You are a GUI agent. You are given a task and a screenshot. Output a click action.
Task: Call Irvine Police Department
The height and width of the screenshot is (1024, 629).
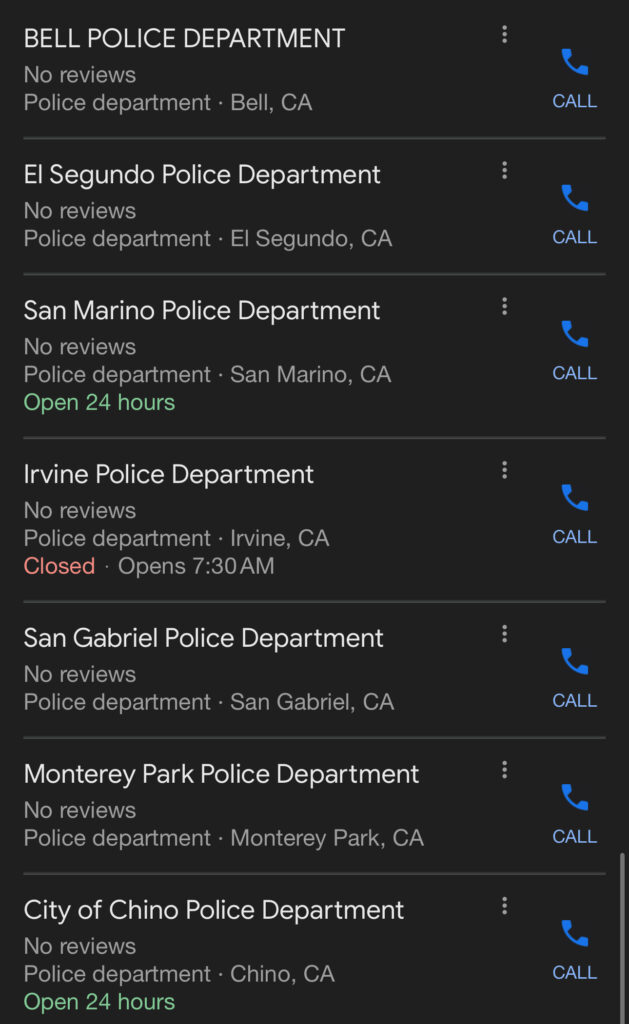point(574,514)
